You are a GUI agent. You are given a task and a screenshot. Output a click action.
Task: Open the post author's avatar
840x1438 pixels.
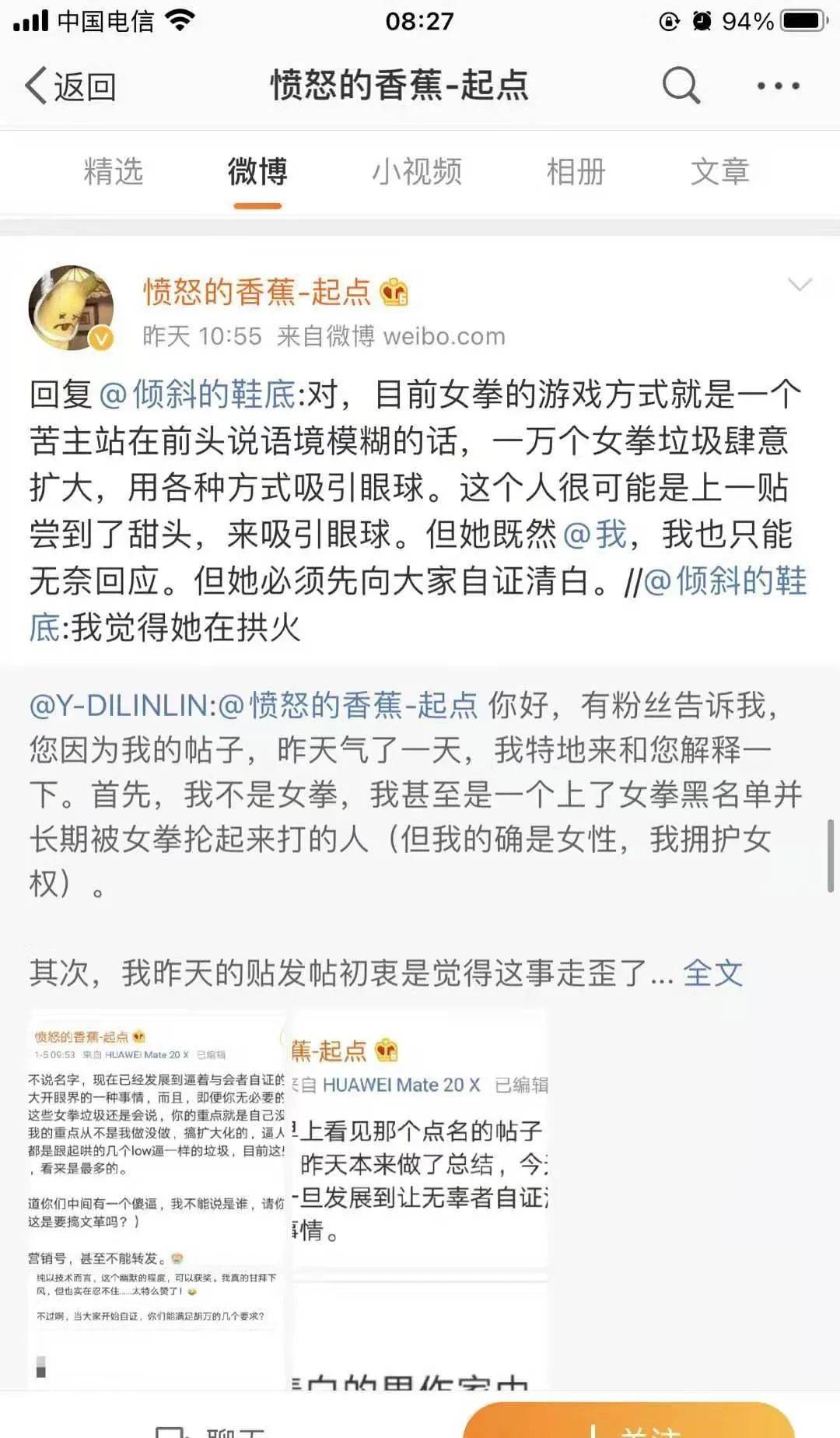click(x=72, y=308)
